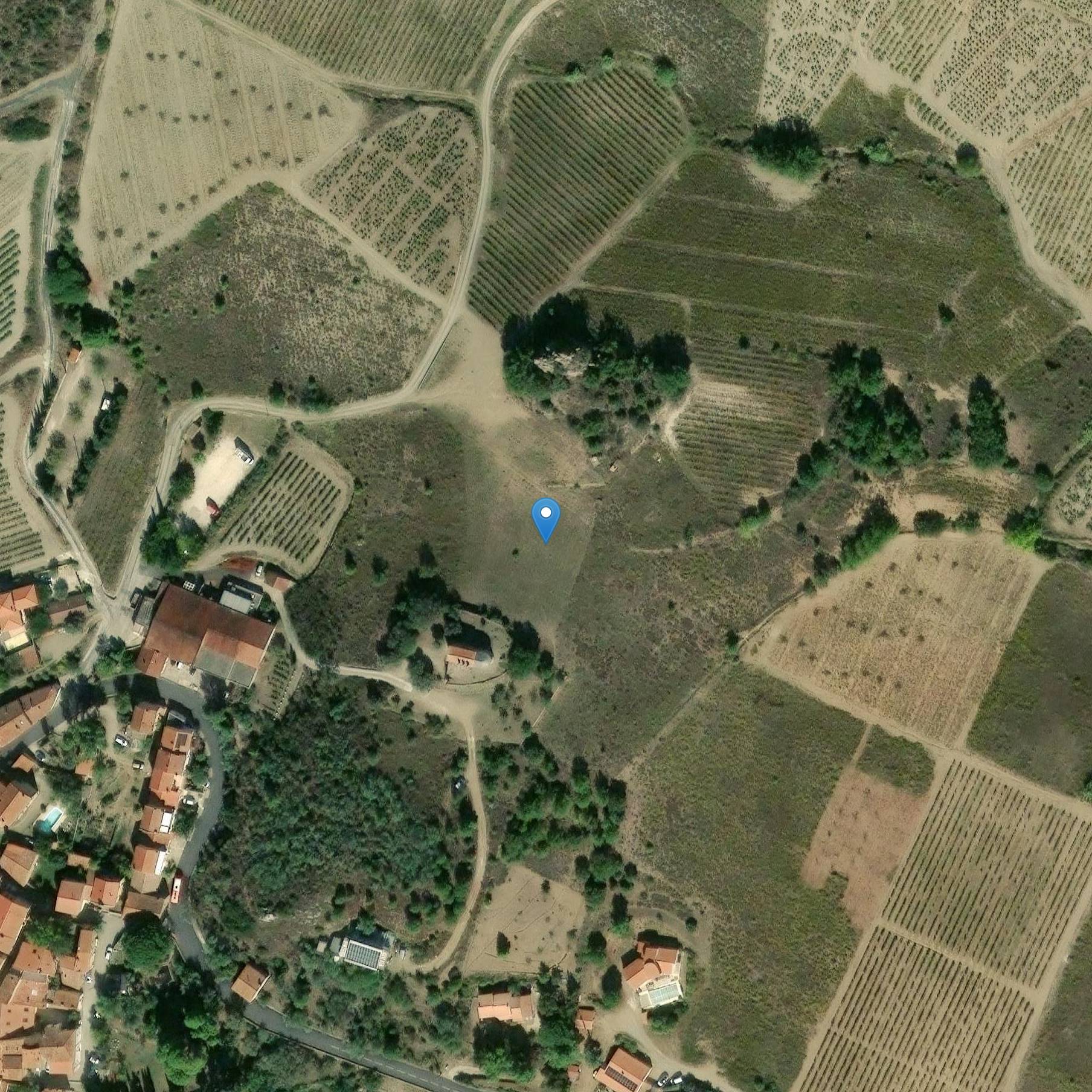Tap the blue location pin marker
This screenshot has width=1092, height=1092.
[545, 517]
